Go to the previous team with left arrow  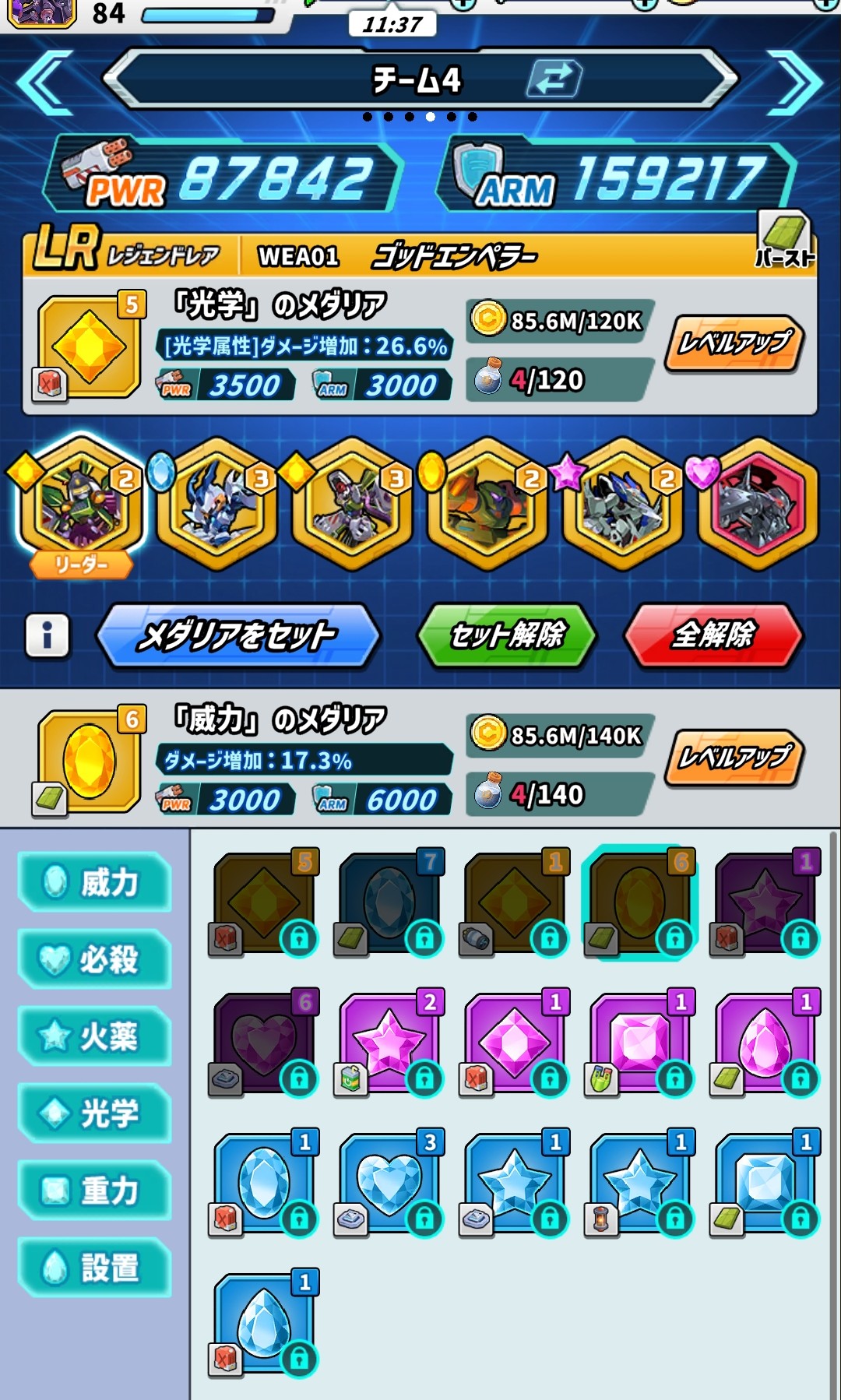pyautogui.click(x=44, y=82)
